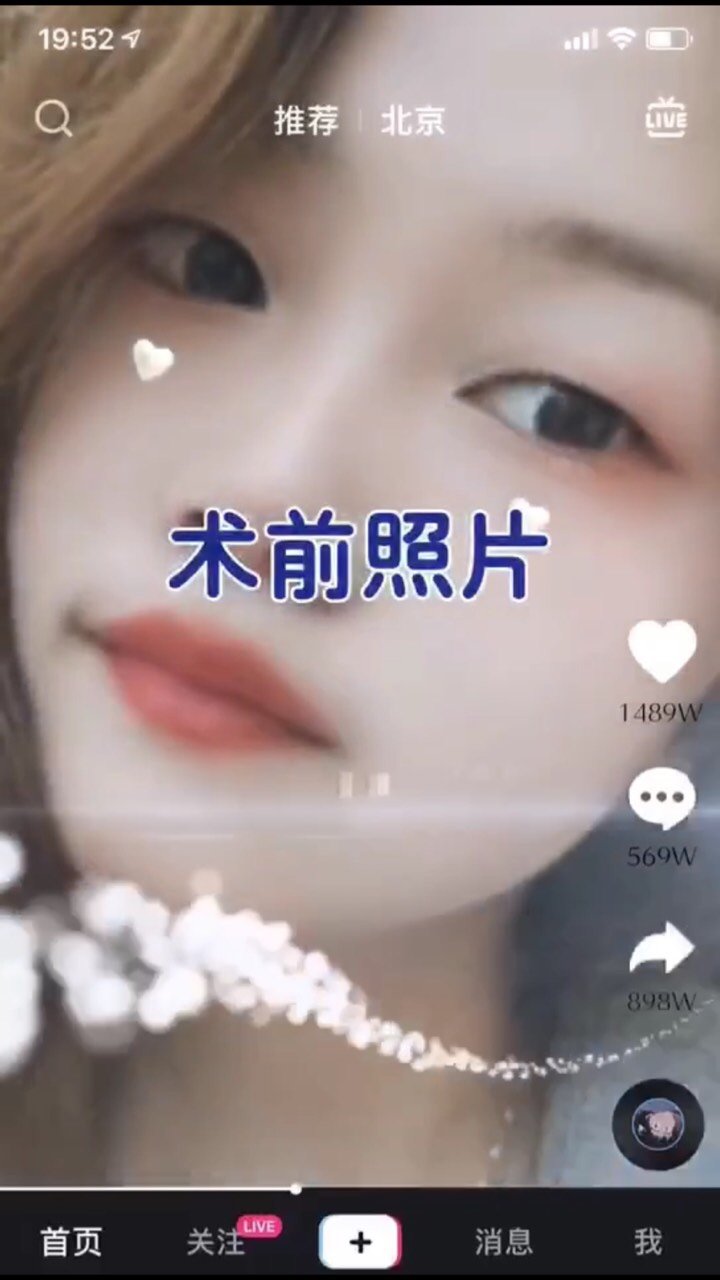This screenshot has width=720, height=1280.
Task: Create a new video with plus button
Action: [360, 1242]
